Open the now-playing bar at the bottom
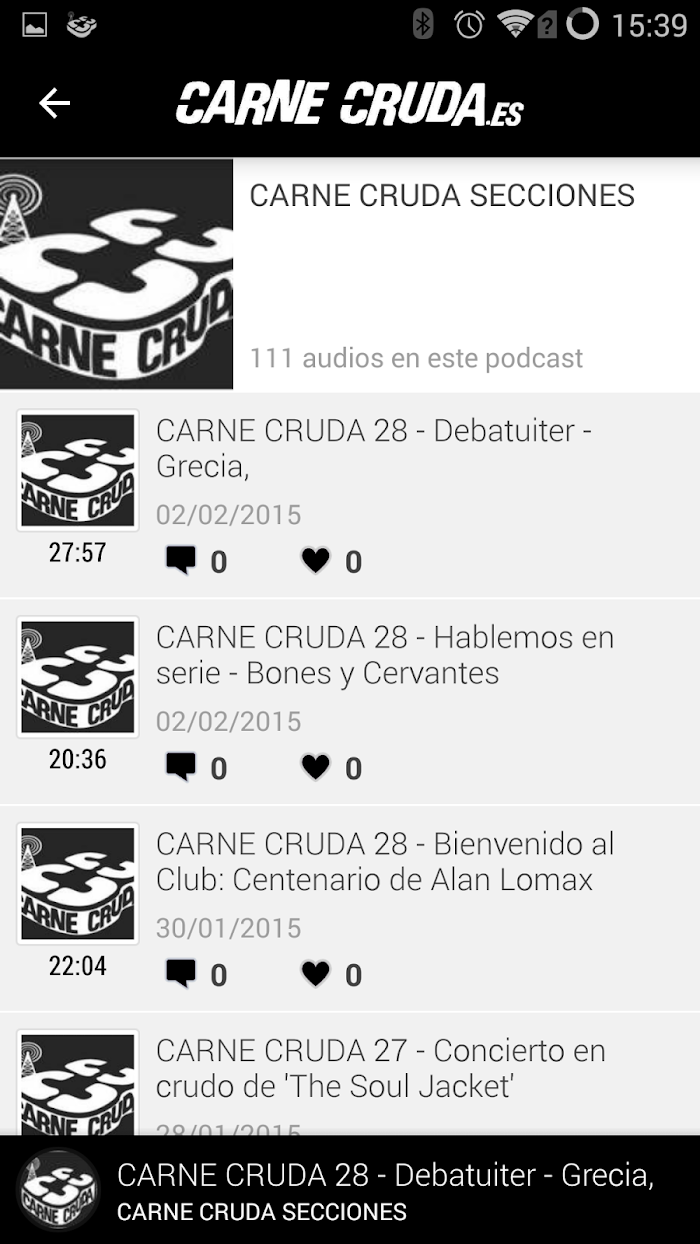700x1244 pixels. 350,1190
